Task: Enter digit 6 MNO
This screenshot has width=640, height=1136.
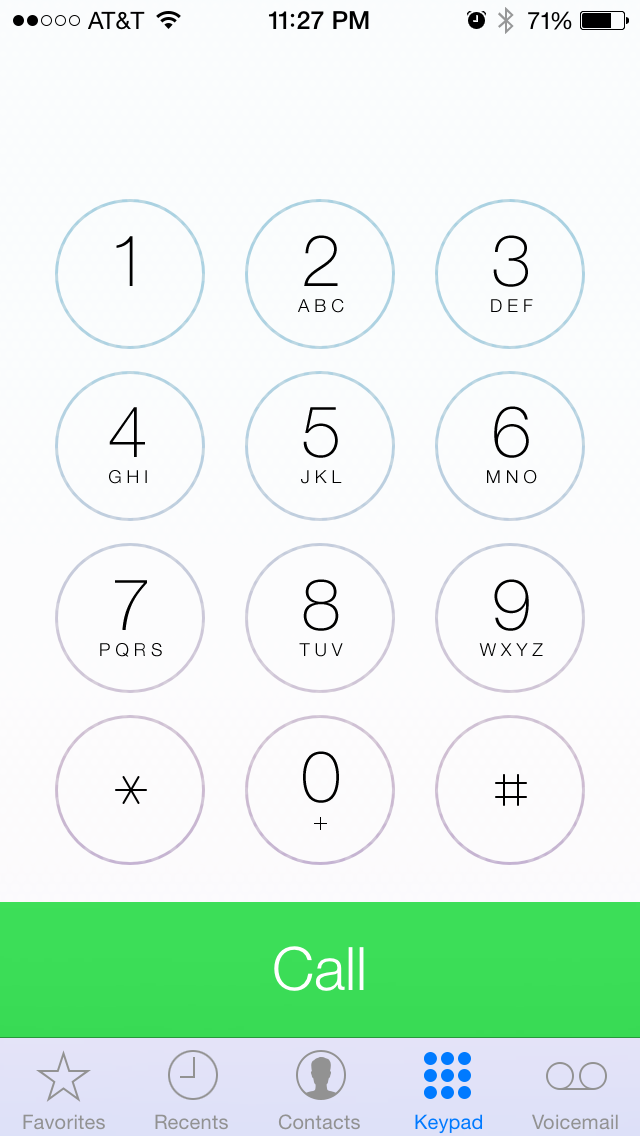Action: click(510, 446)
